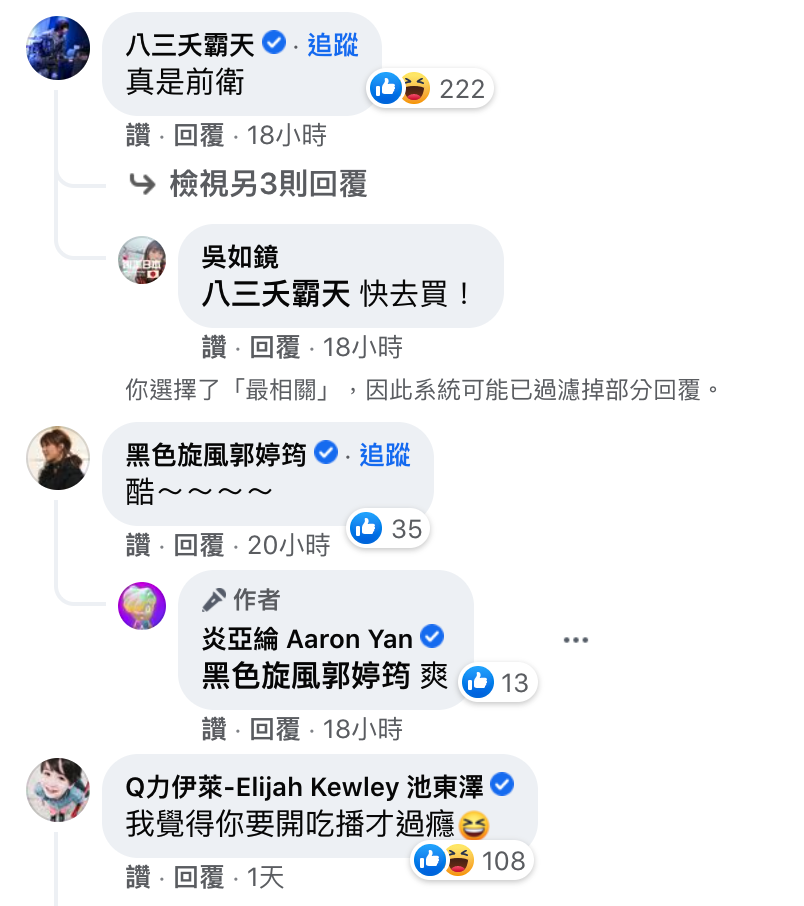
Task: View the 222 reactions on 真是前衛
Action: pos(430,89)
